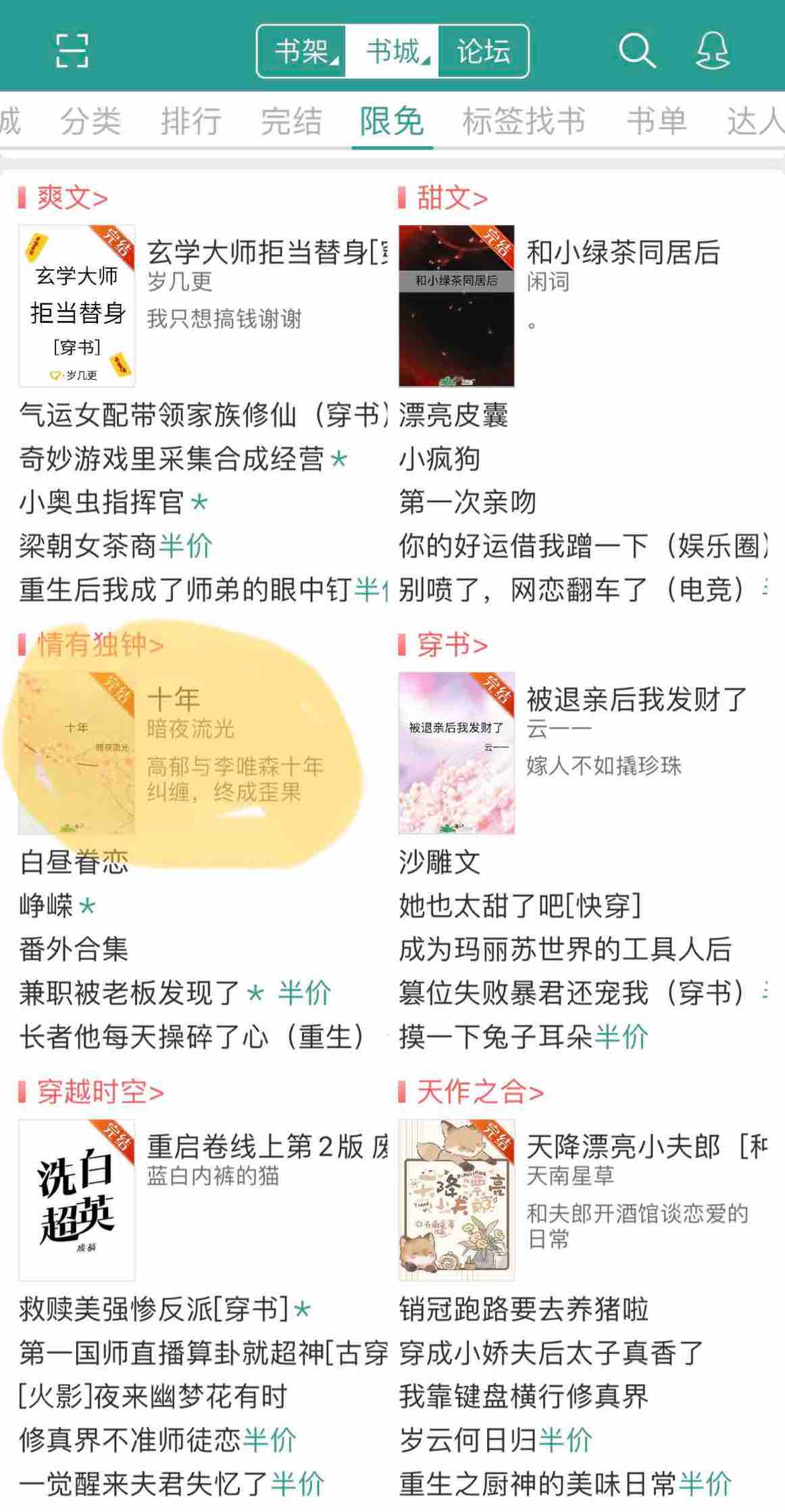Select the 排行 tab
The image size is (785, 1512).
click(191, 122)
